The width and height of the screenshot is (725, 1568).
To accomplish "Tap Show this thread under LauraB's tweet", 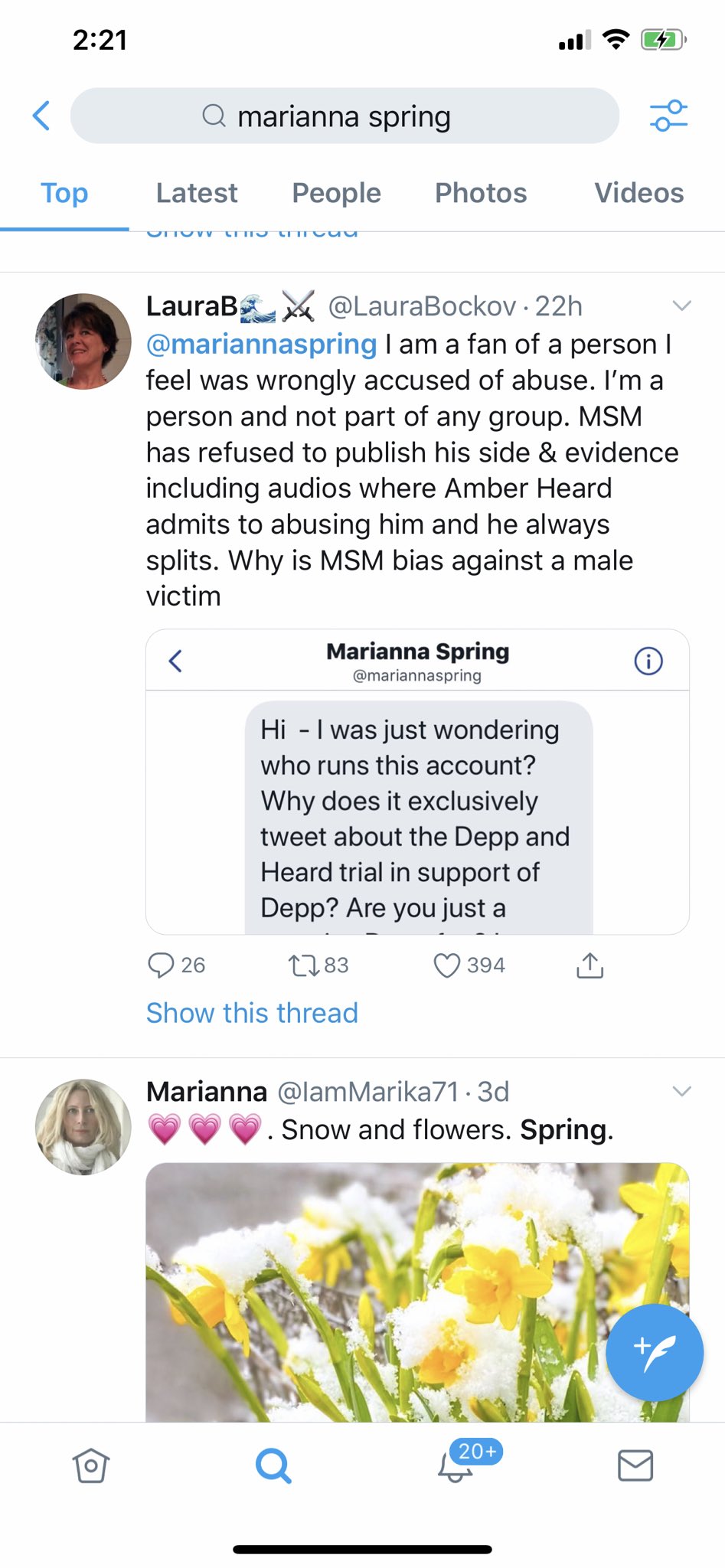I will (252, 1013).
